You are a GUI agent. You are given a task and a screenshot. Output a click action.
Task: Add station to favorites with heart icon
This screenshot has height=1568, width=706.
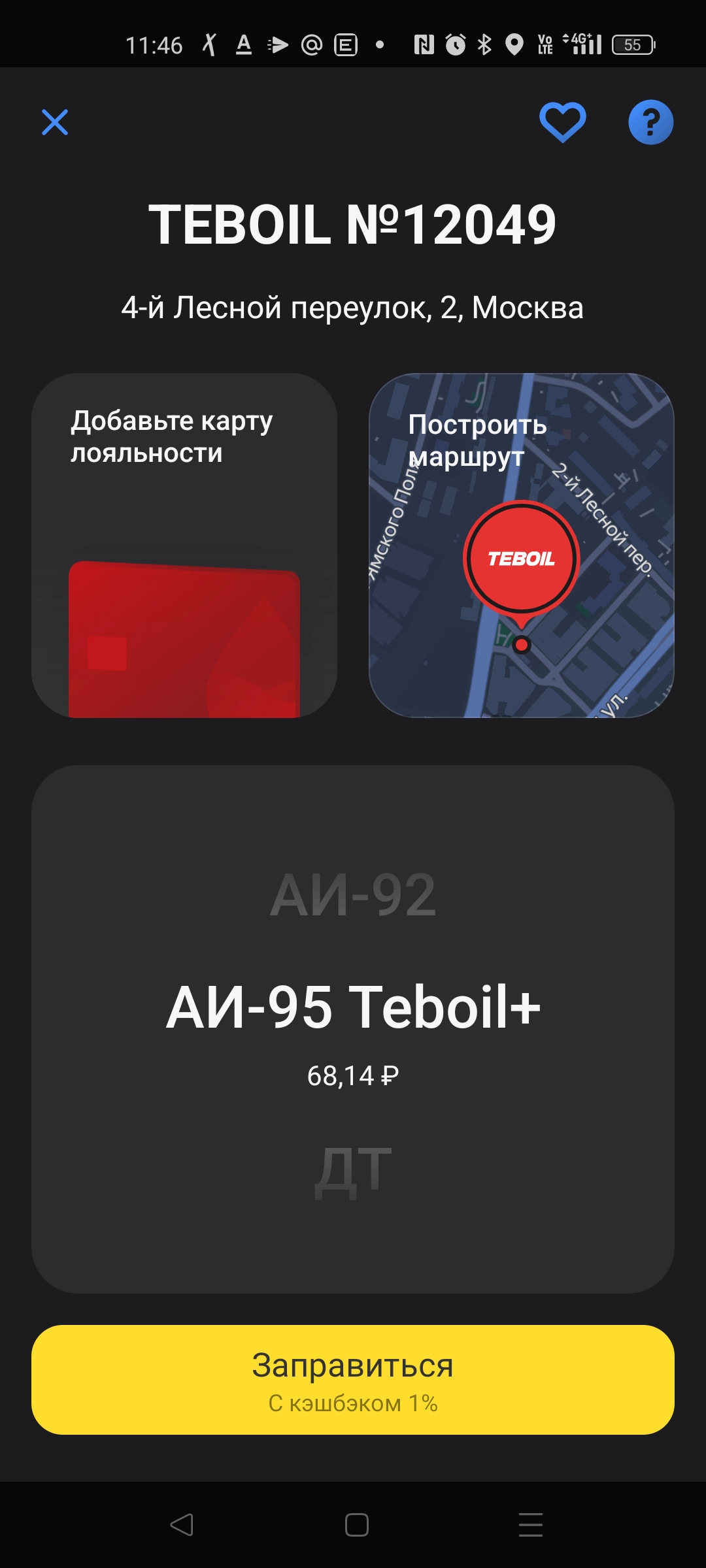[x=562, y=122]
